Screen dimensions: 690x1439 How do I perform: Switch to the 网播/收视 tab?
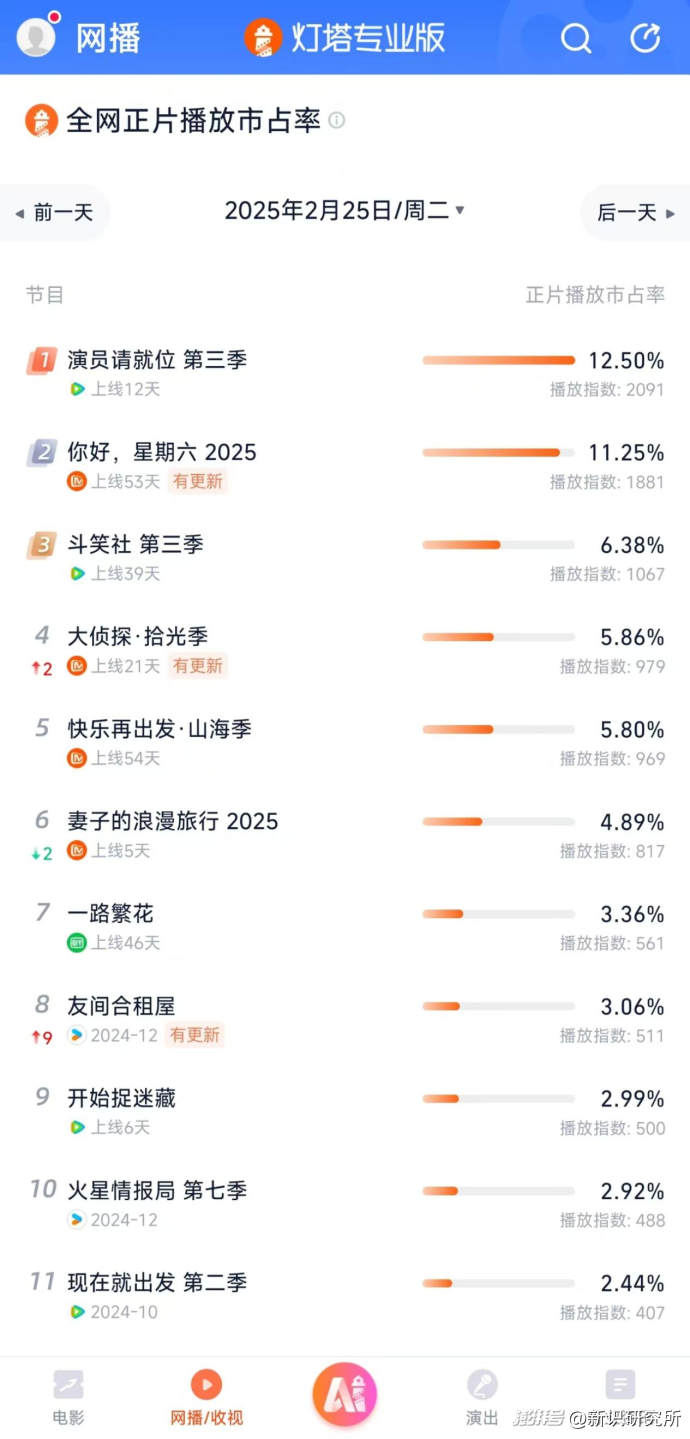(206, 1397)
